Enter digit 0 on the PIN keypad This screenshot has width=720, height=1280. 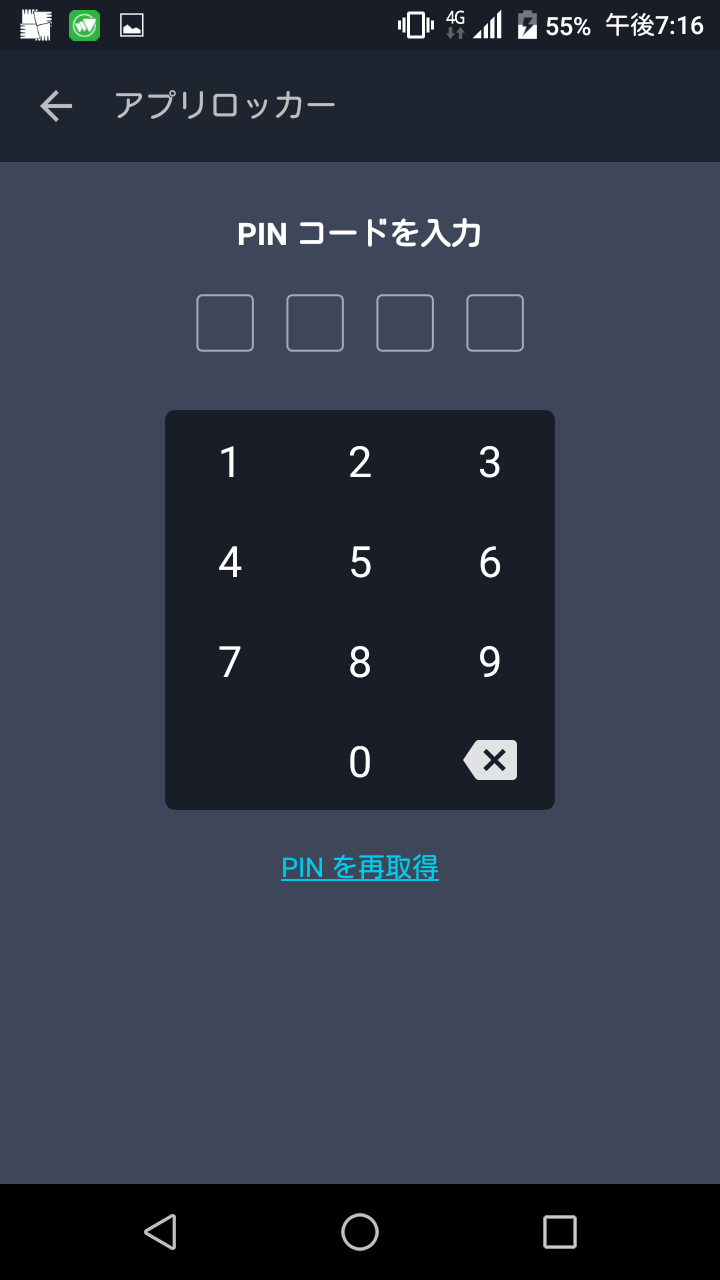tap(360, 762)
